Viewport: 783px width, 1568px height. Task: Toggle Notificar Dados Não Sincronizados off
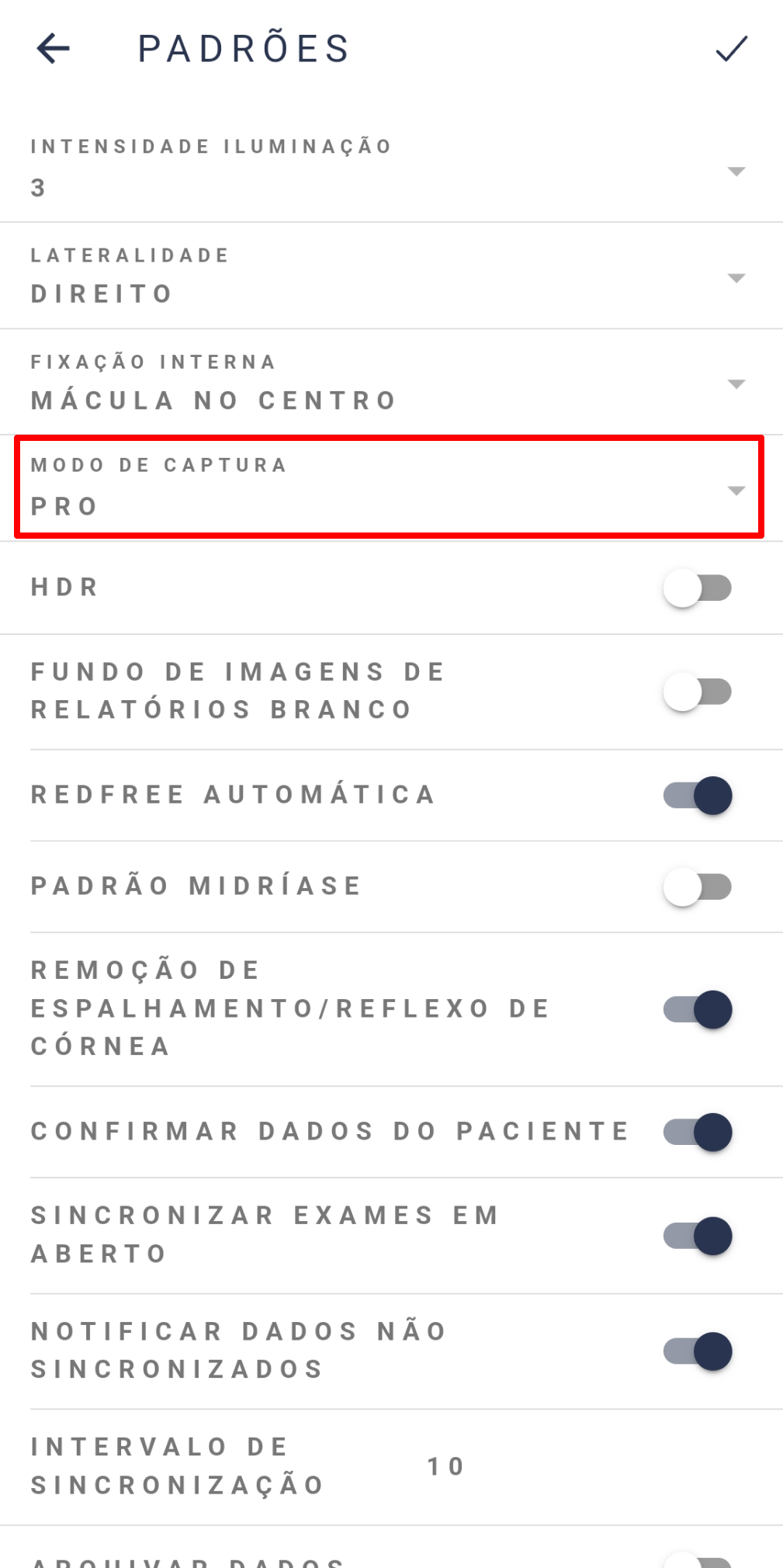click(x=697, y=1351)
